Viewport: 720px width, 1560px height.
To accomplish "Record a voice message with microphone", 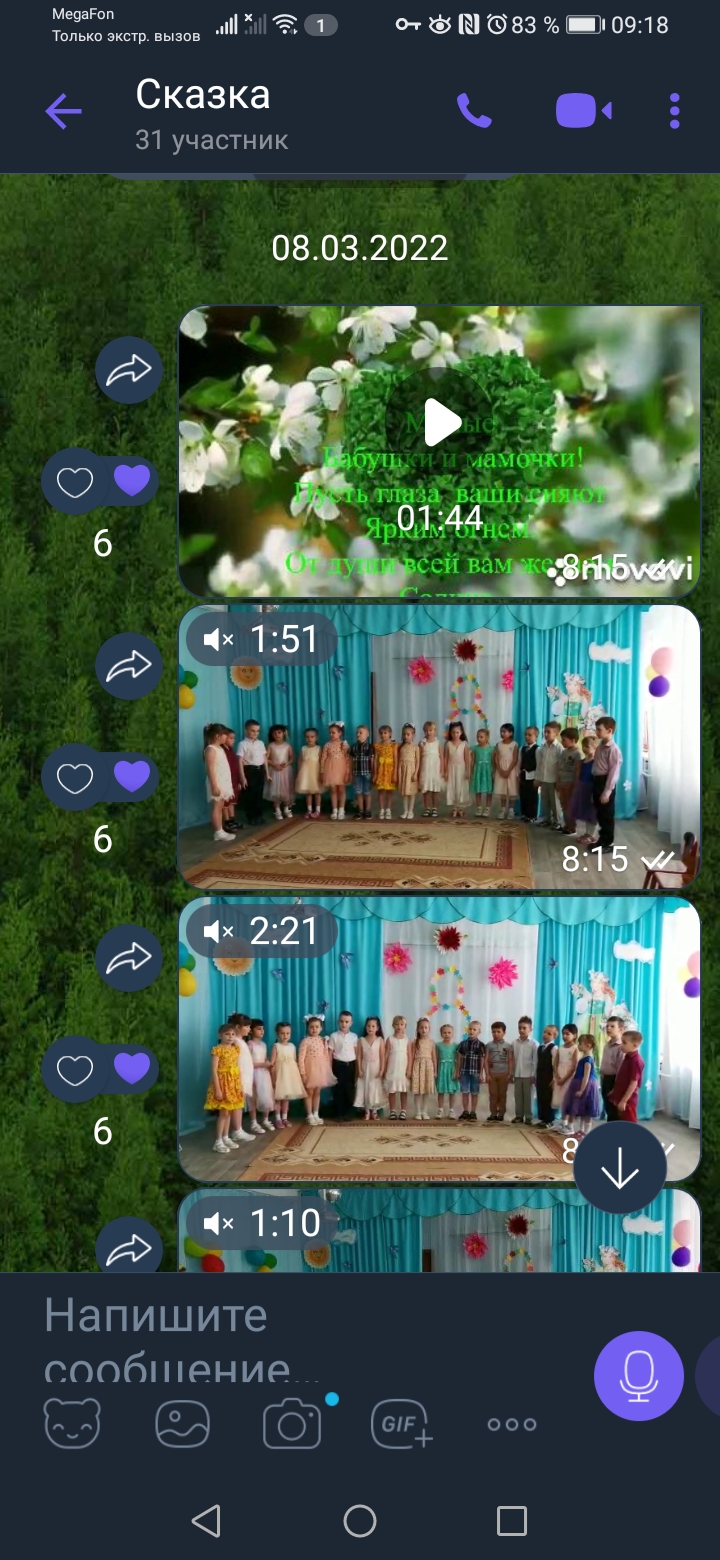I will [639, 1377].
